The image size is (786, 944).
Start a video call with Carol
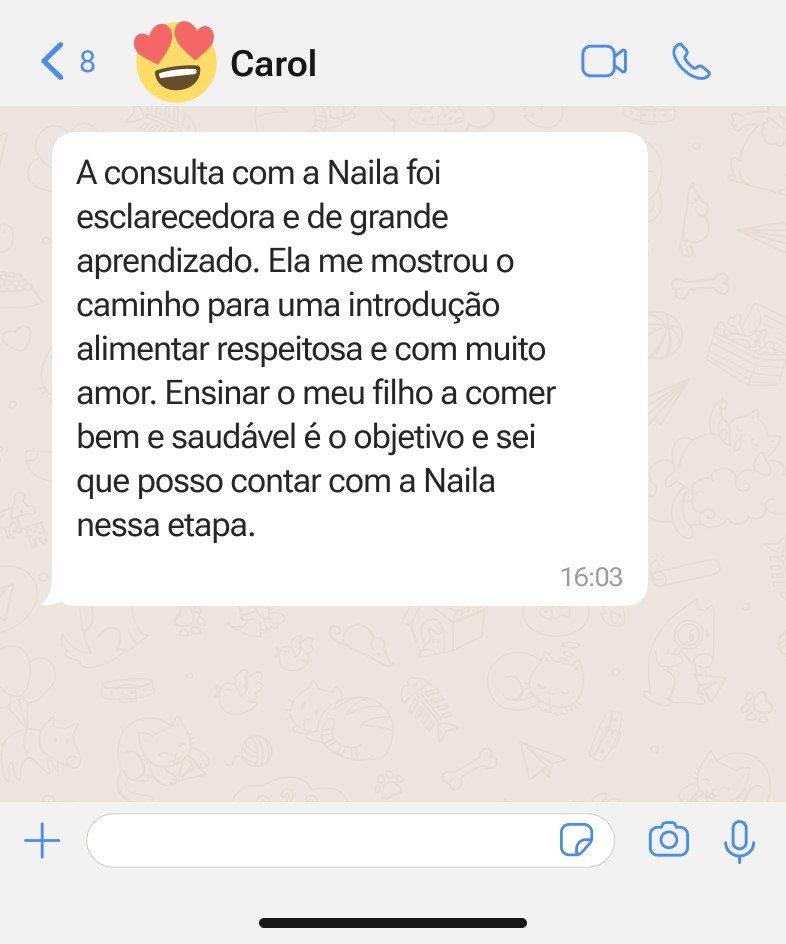coord(604,61)
